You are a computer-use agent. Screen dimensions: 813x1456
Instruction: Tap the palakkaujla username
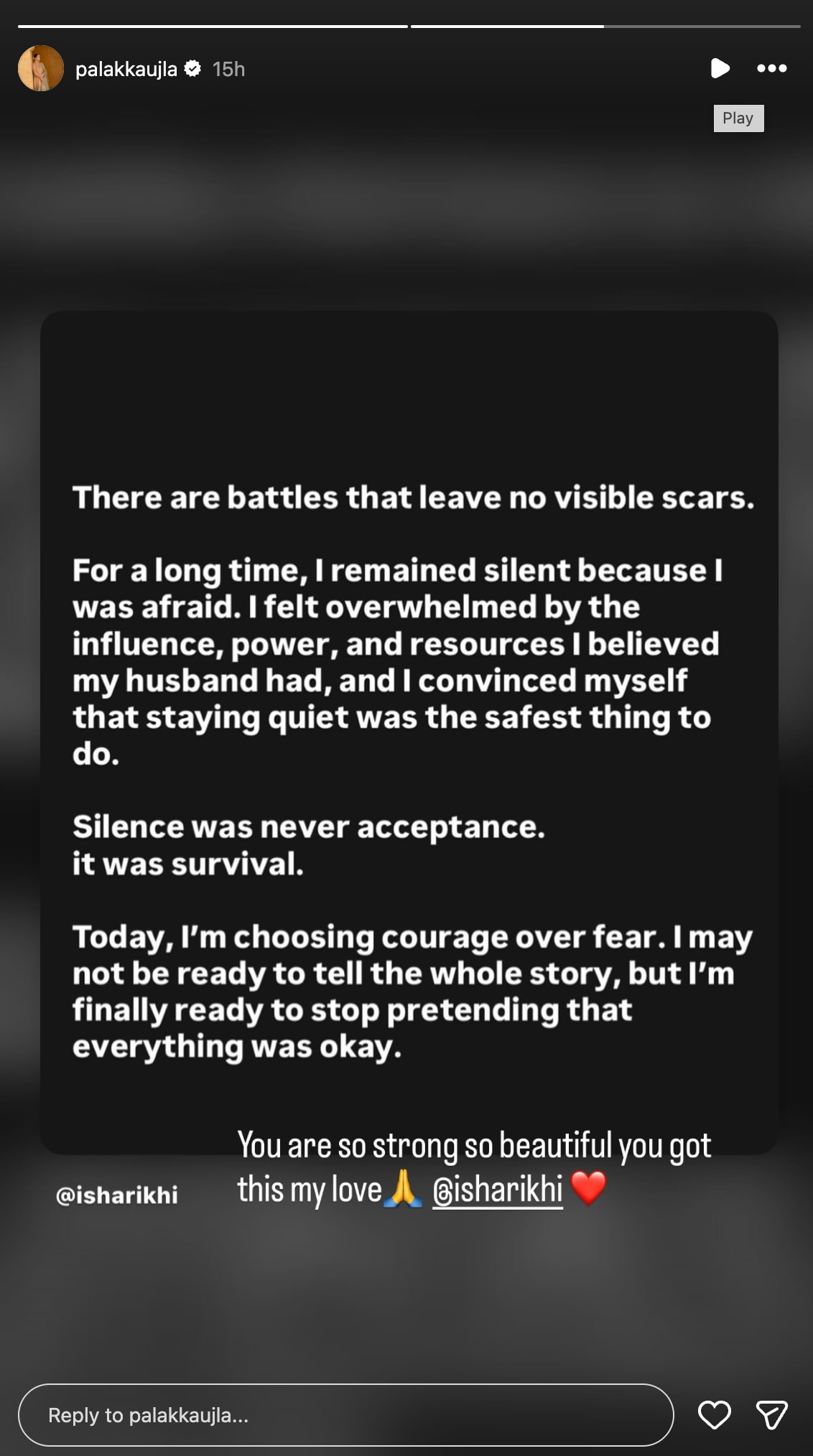point(126,69)
